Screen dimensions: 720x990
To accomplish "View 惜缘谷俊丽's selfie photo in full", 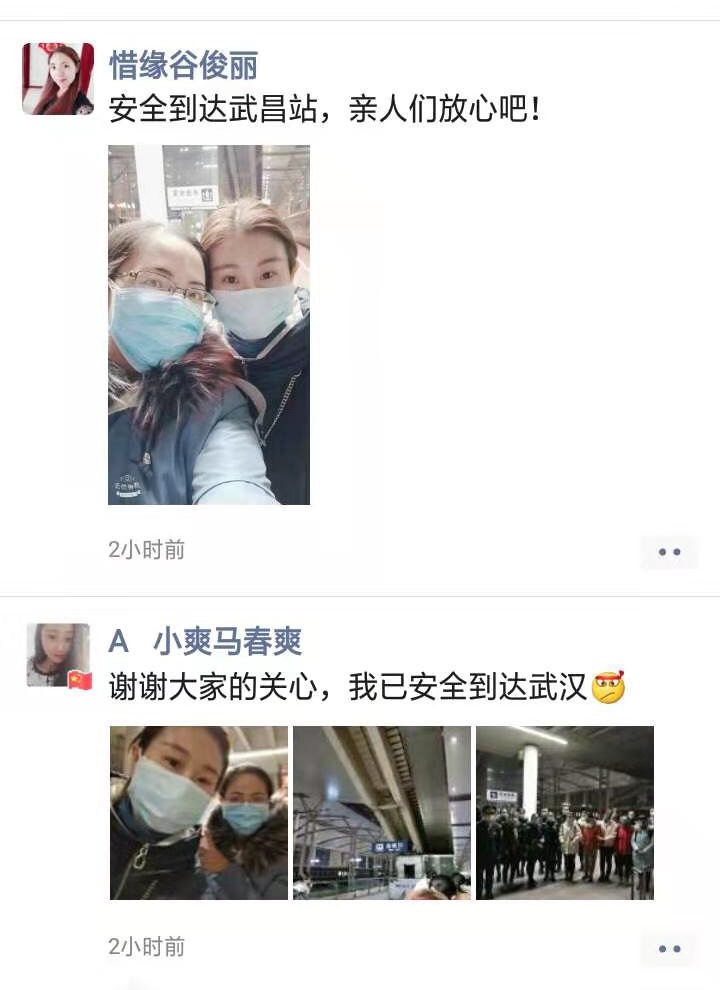I will [x=209, y=325].
